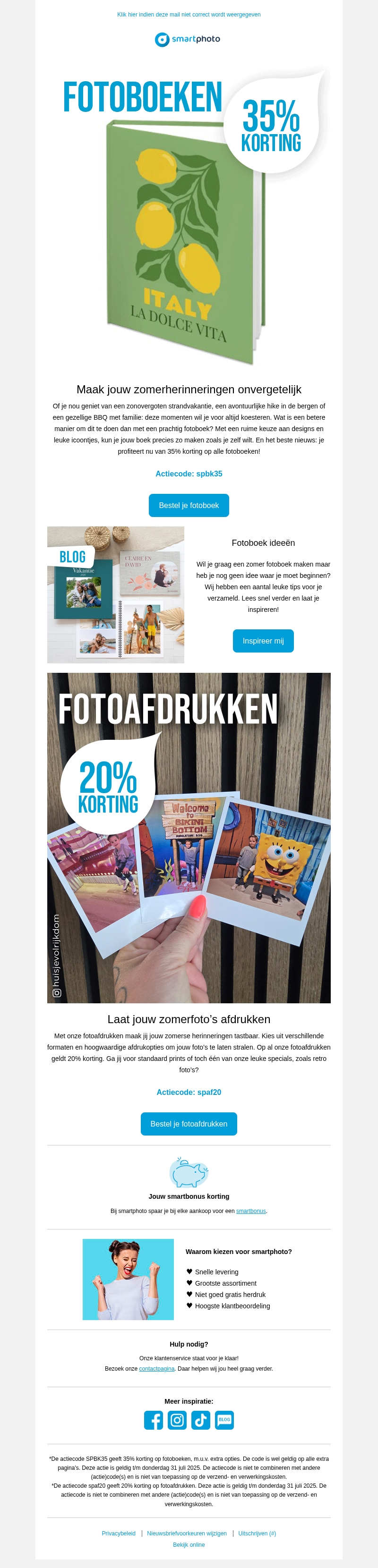Open the blog fotoboek ideas image
This screenshot has width=378, height=1568.
(x=116, y=595)
